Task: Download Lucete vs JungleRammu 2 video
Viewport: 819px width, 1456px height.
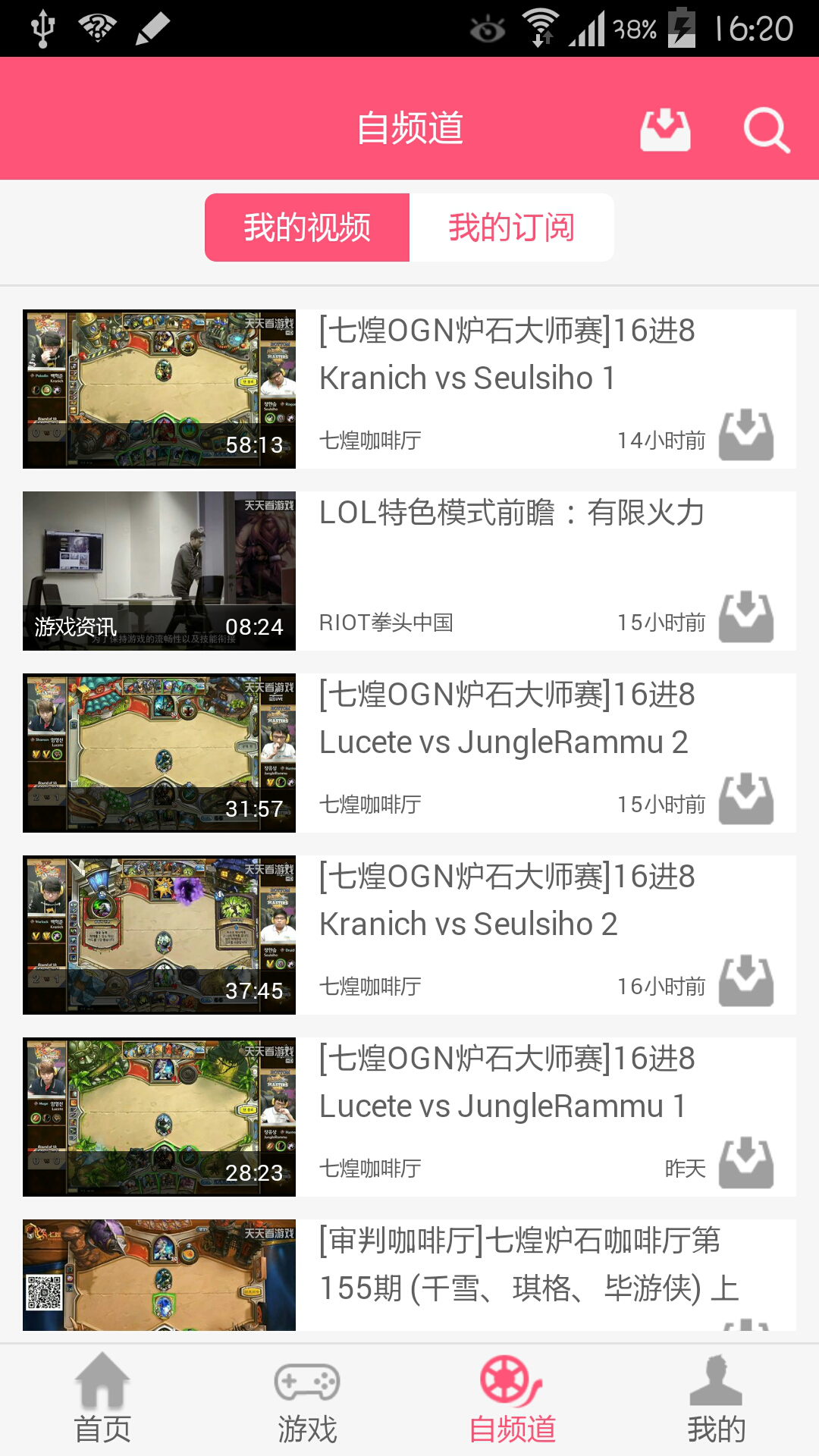Action: pyautogui.click(x=746, y=799)
